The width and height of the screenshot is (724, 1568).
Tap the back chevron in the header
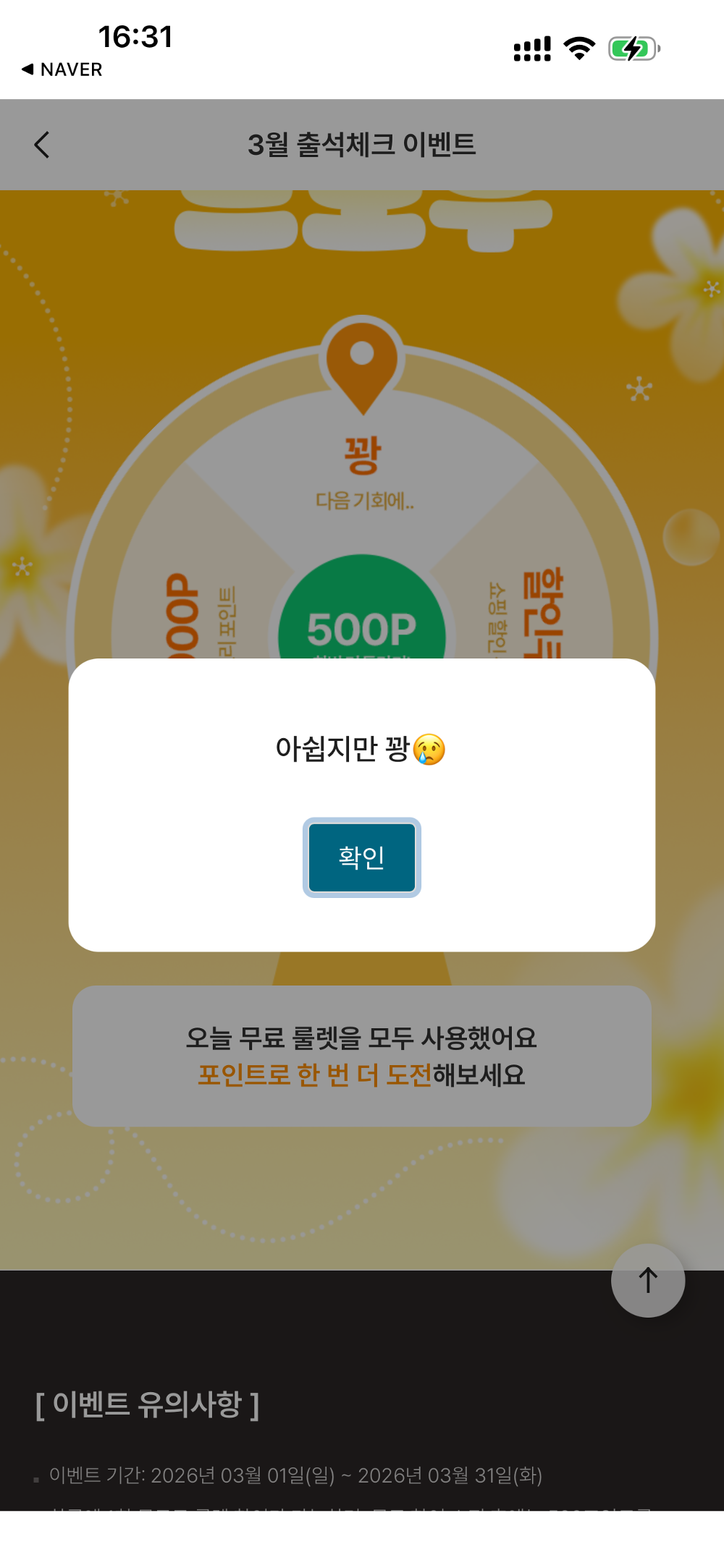[41, 144]
